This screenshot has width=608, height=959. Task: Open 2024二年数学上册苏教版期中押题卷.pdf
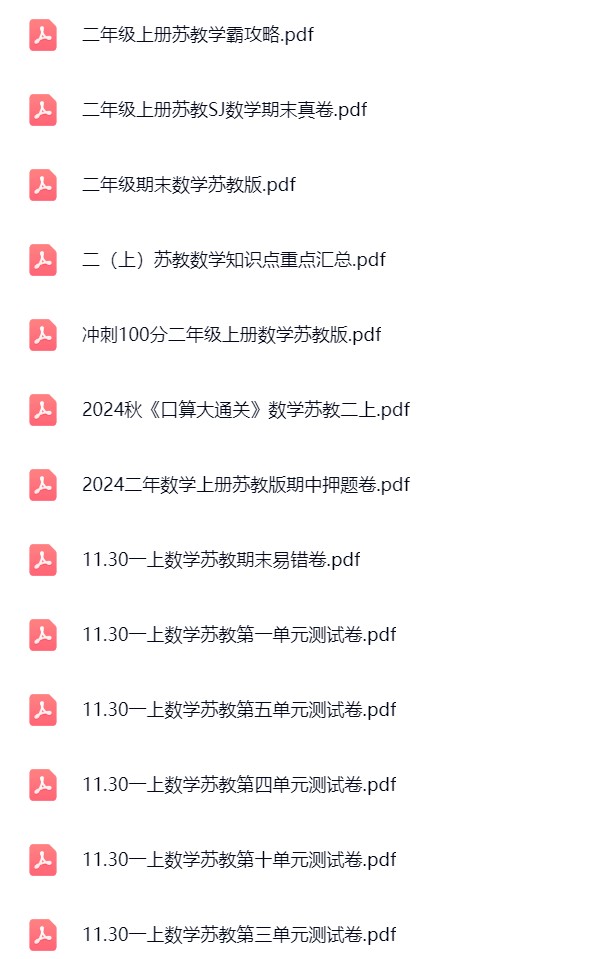coord(246,485)
